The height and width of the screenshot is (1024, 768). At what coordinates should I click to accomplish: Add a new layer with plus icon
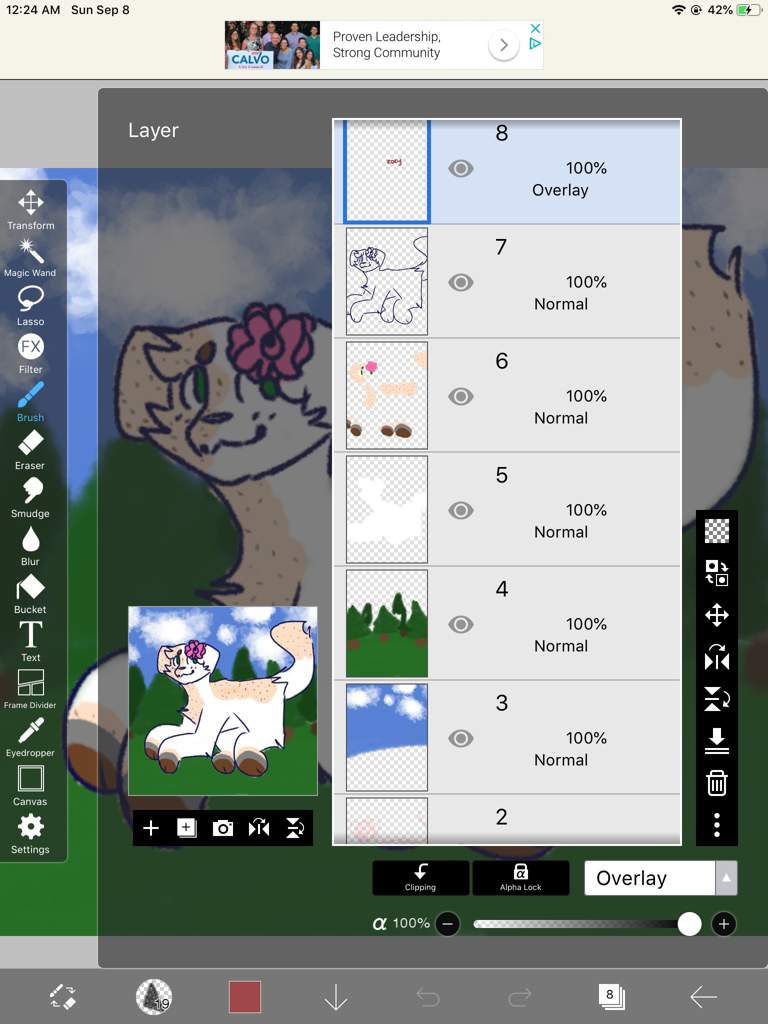[151, 828]
